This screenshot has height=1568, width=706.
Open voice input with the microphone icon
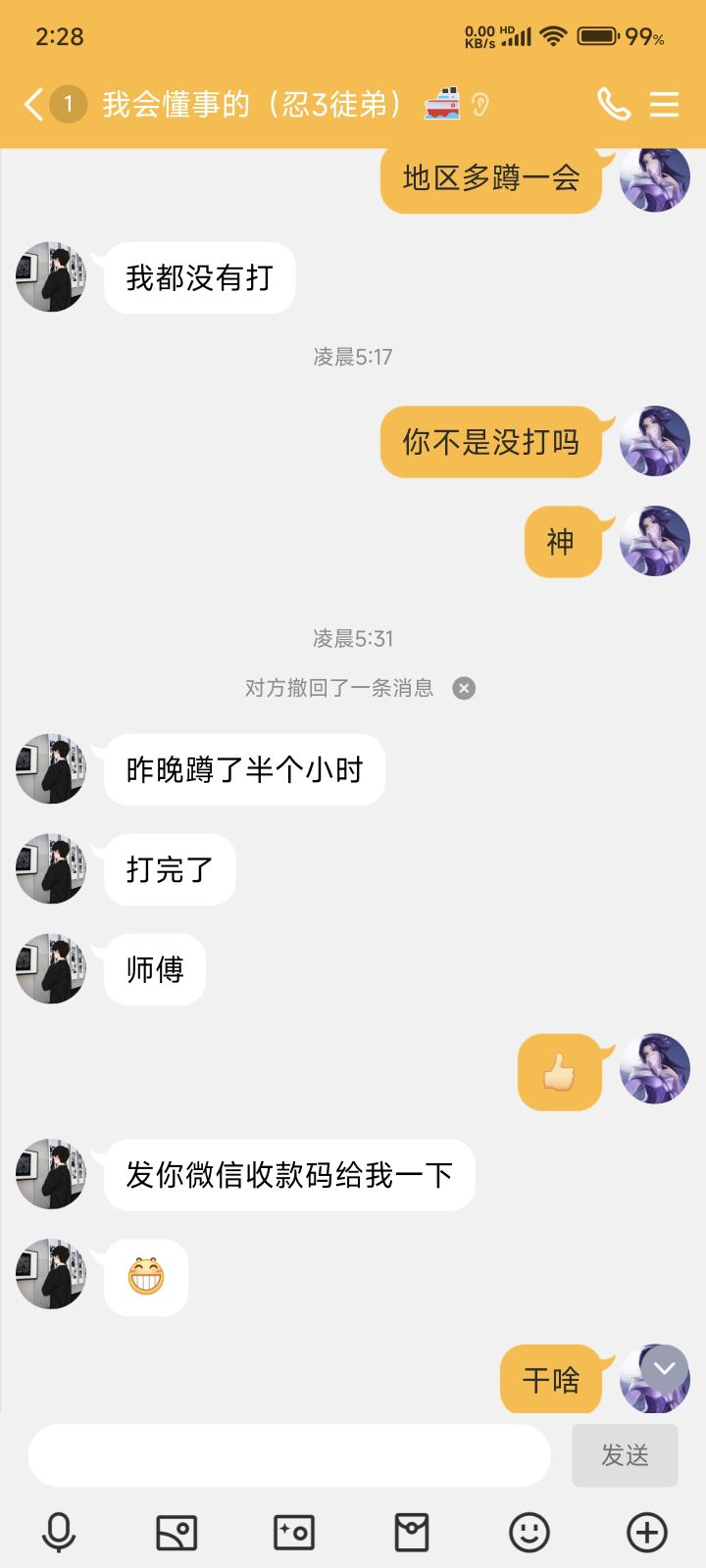click(61, 1531)
